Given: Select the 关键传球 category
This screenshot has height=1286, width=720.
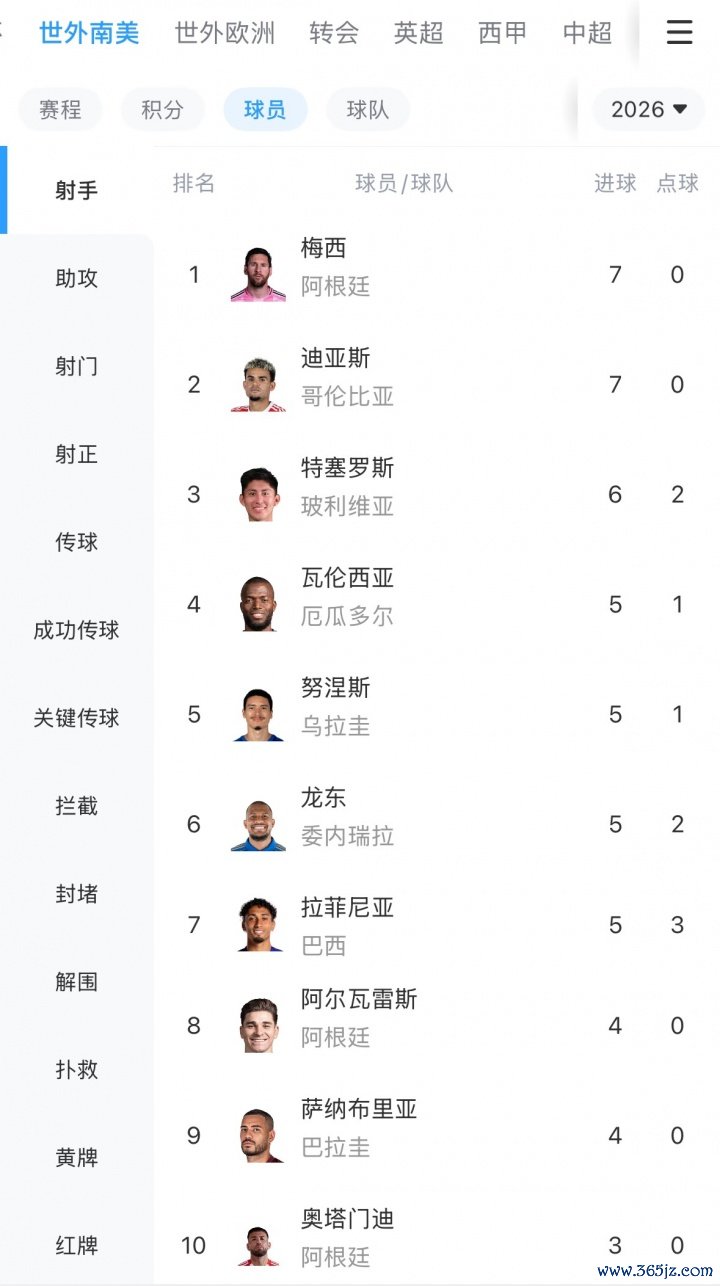Looking at the screenshot, I should click(x=76, y=718).
